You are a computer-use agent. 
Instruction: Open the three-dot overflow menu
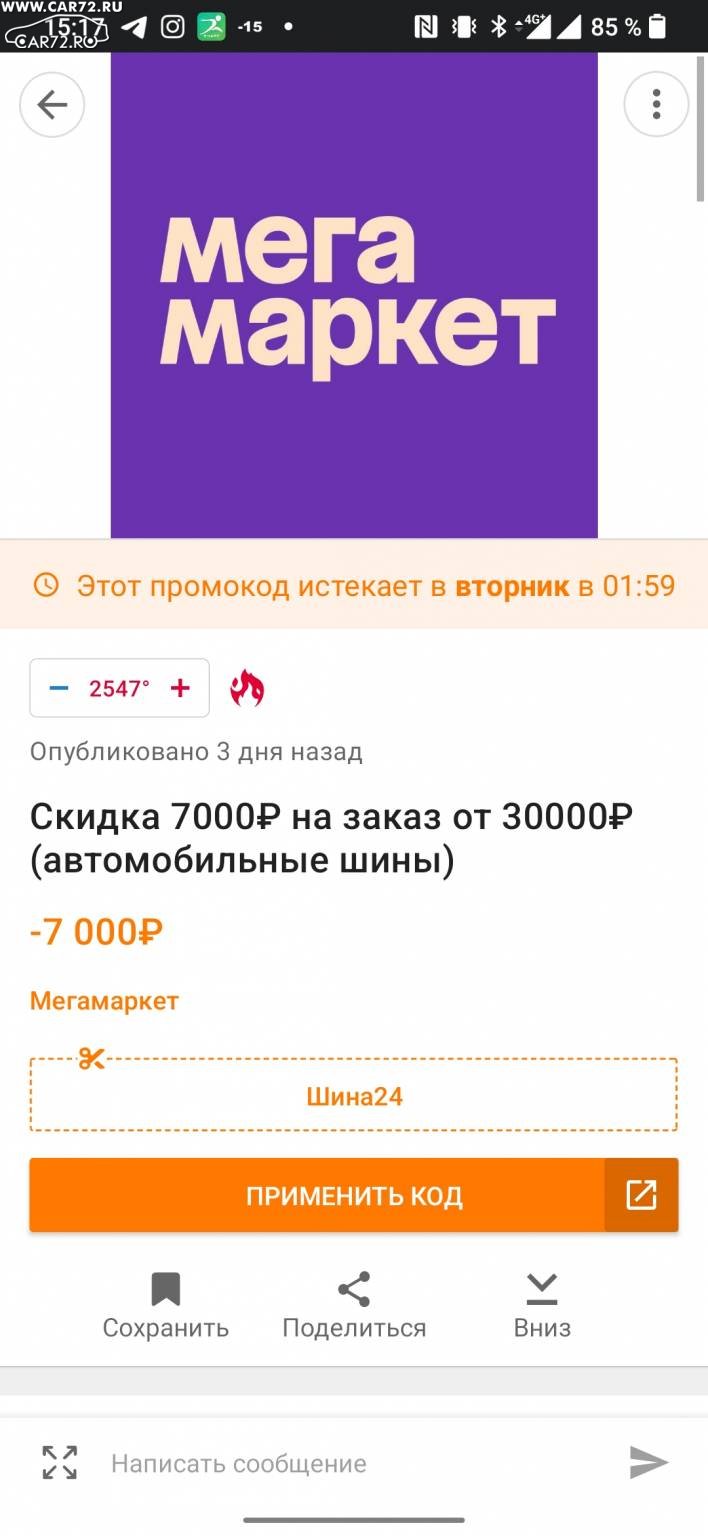656,104
